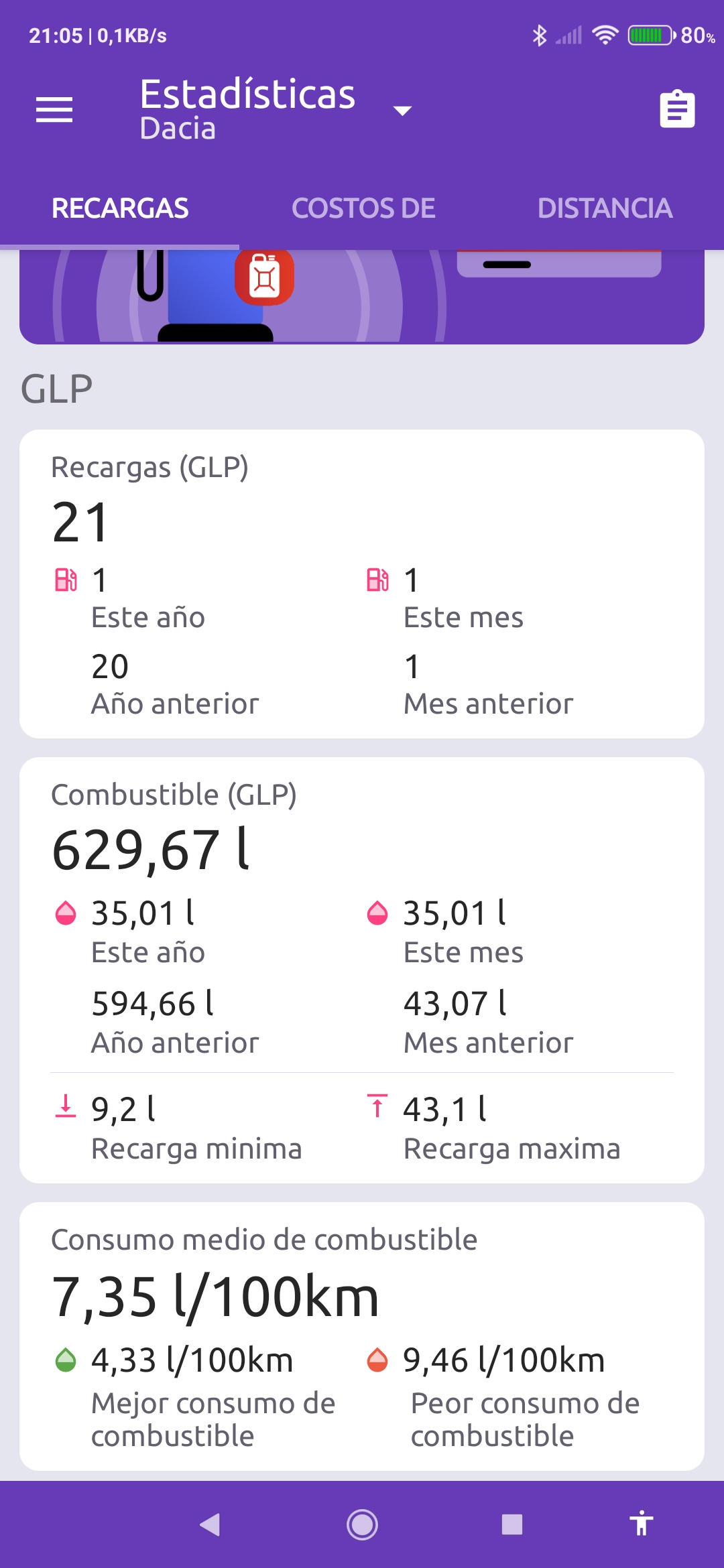Open the hamburger navigation menu
The height and width of the screenshot is (1568, 724).
click(x=54, y=110)
